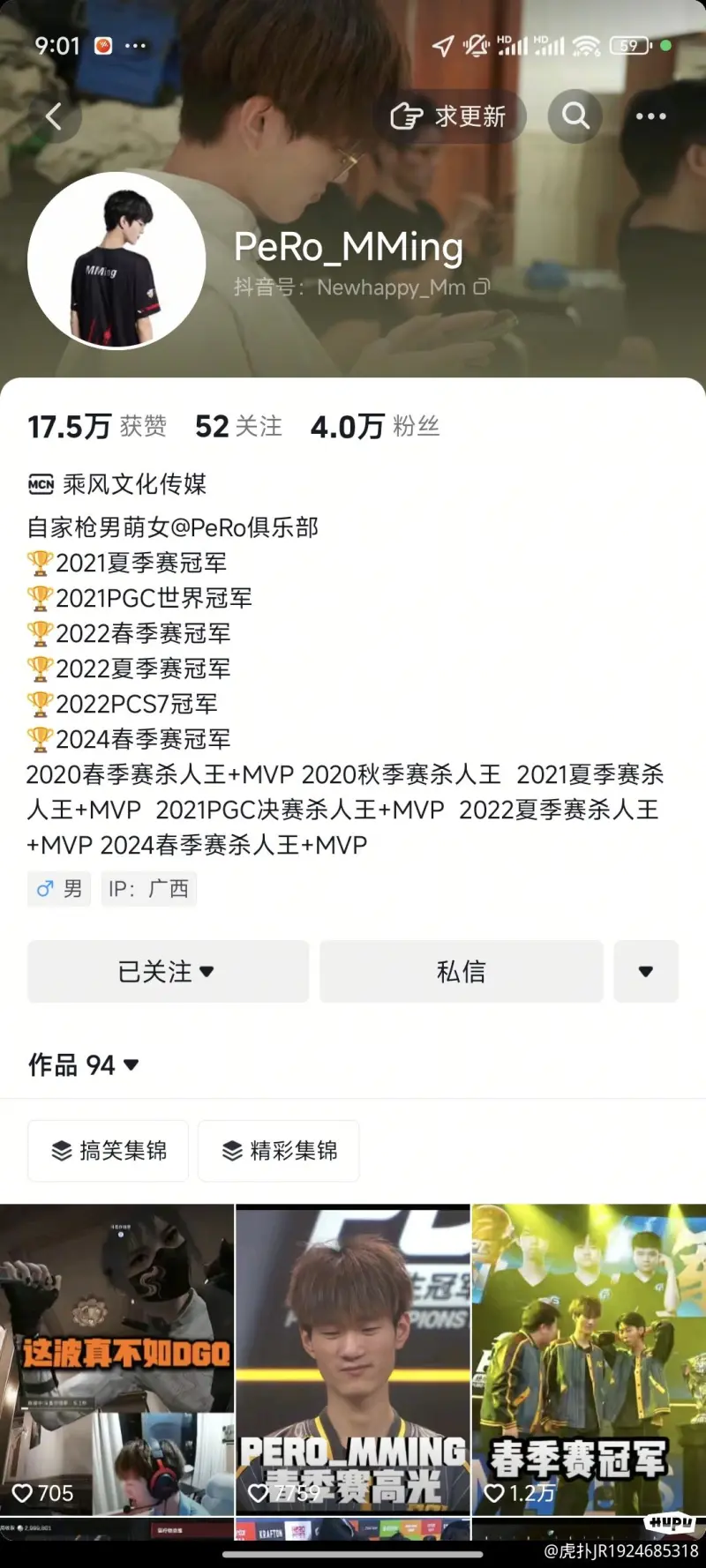Expand recommended accounts next to 私信
Screen dimensions: 706x1568
[646, 972]
